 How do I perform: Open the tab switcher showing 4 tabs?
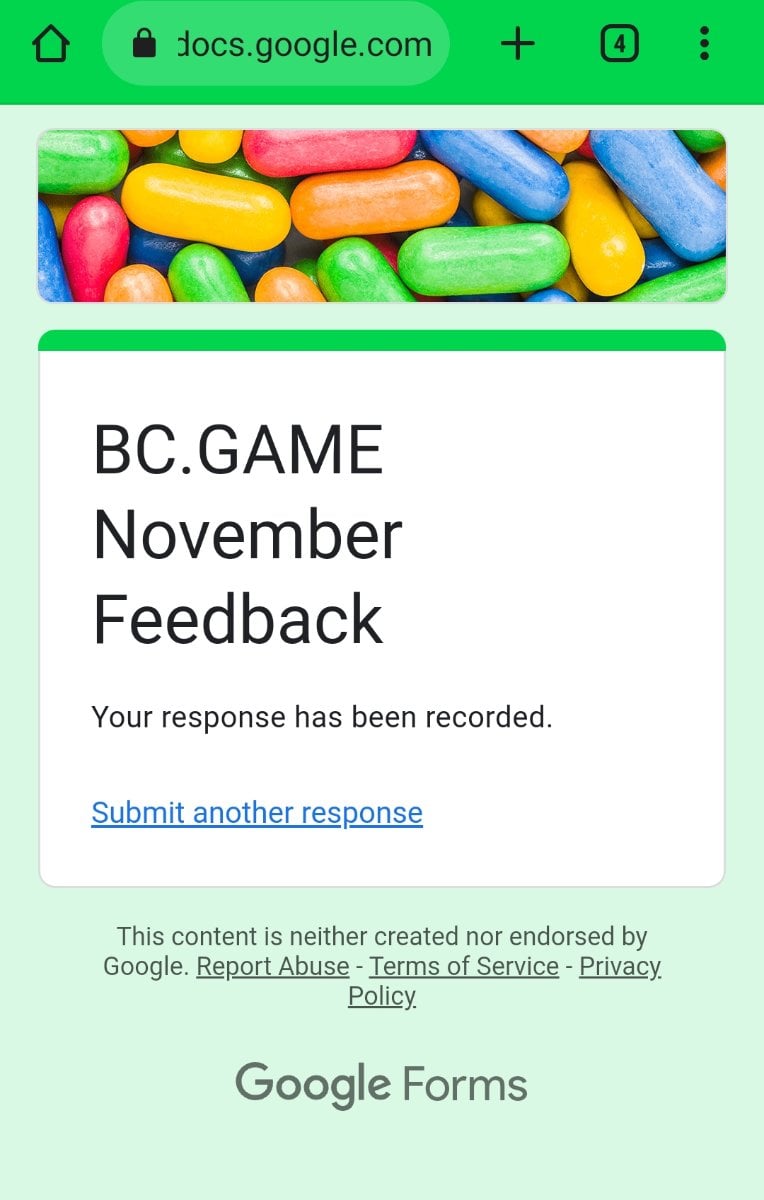(x=619, y=44)
